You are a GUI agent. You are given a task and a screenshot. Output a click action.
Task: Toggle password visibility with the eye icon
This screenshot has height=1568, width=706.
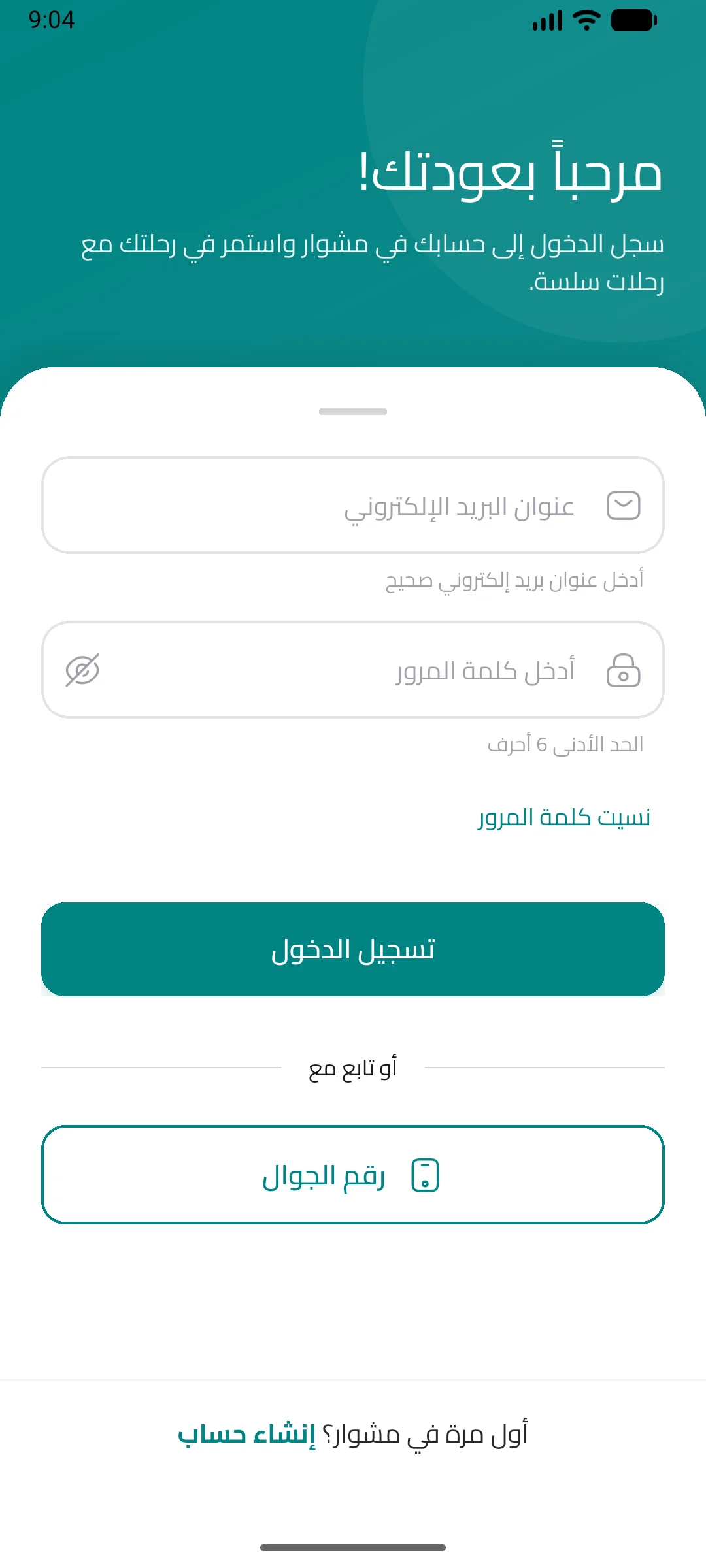[x=82, y=670]
